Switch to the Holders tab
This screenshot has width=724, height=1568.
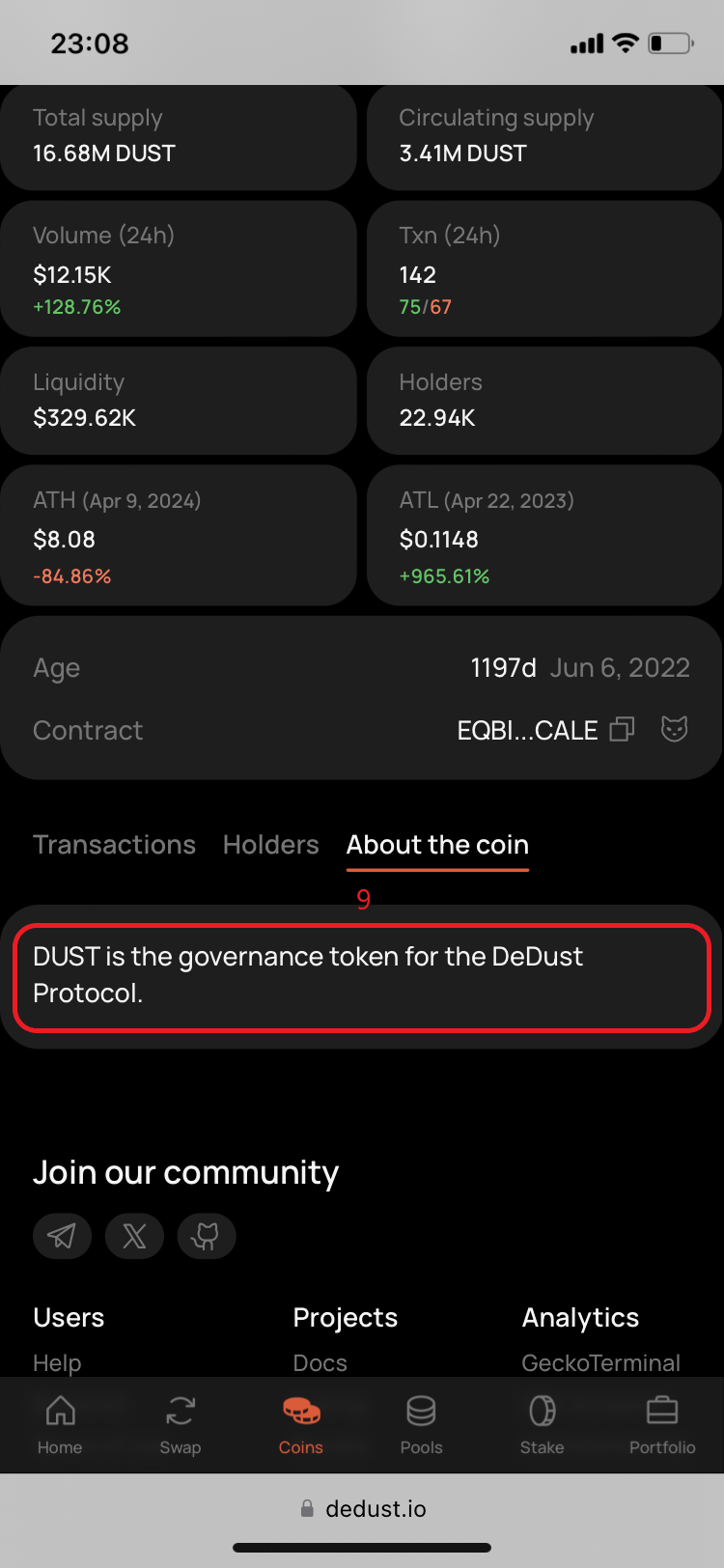click(270, 845)
